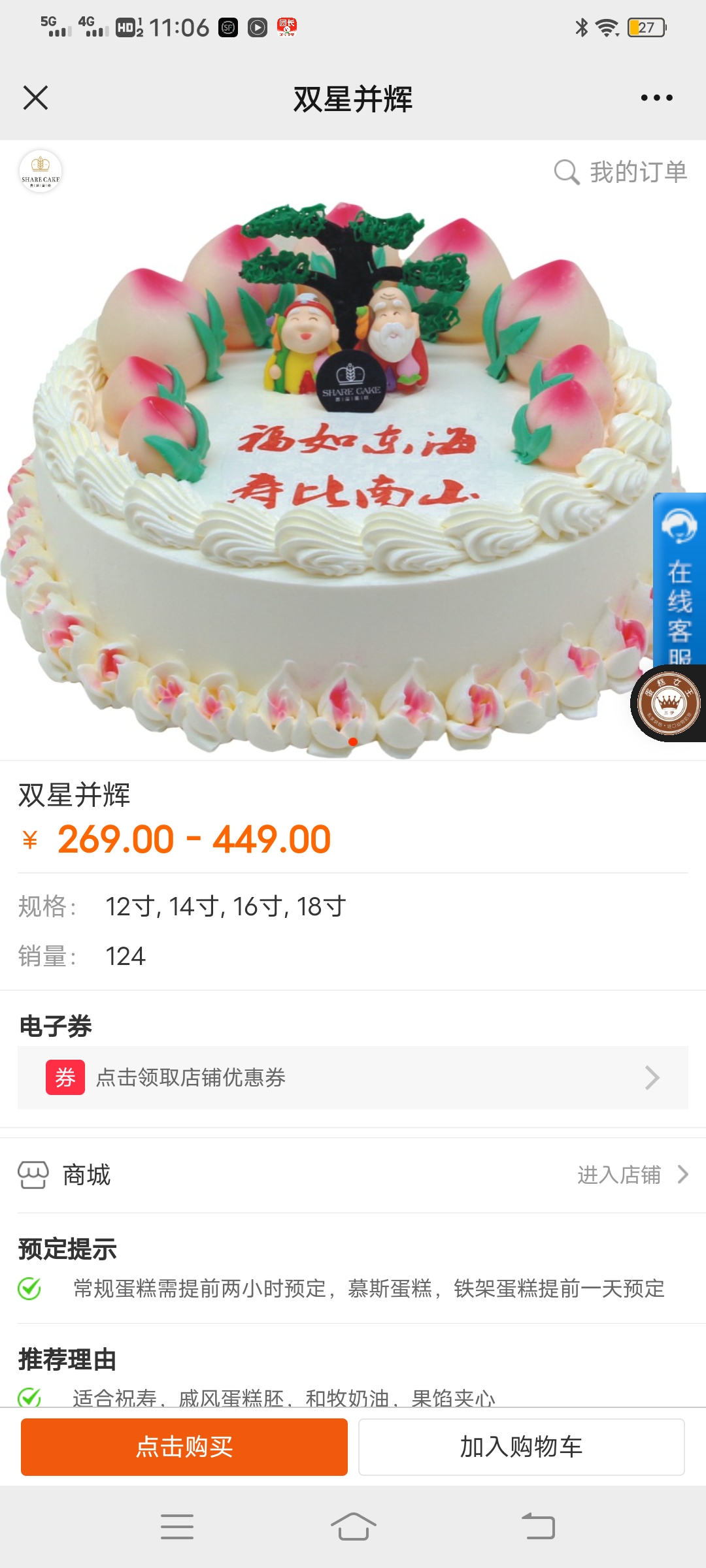
Task: Close the 双星并辉 product page
Action: point(35,98)
